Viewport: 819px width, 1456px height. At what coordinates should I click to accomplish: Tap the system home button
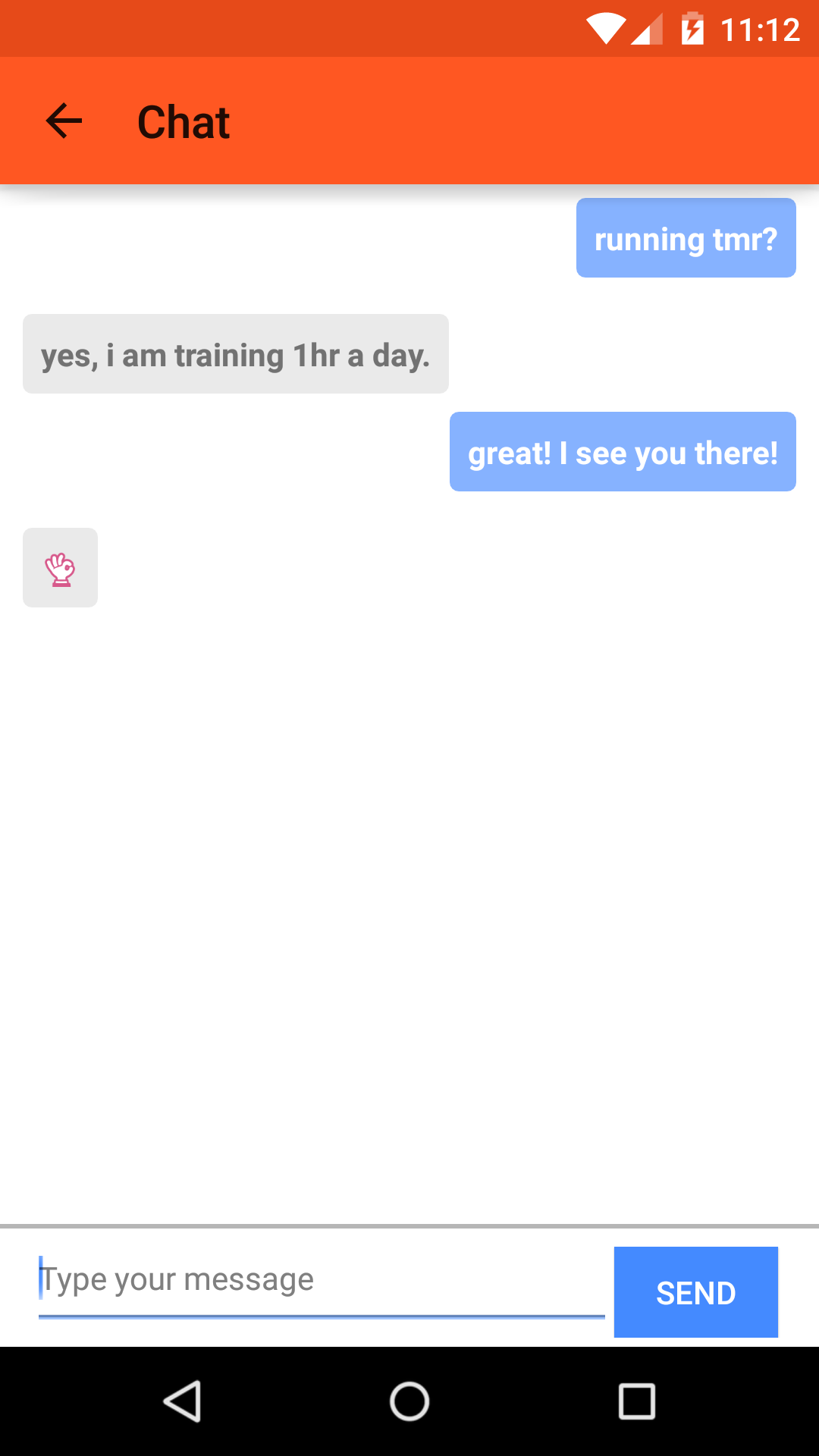(409, 1401)
